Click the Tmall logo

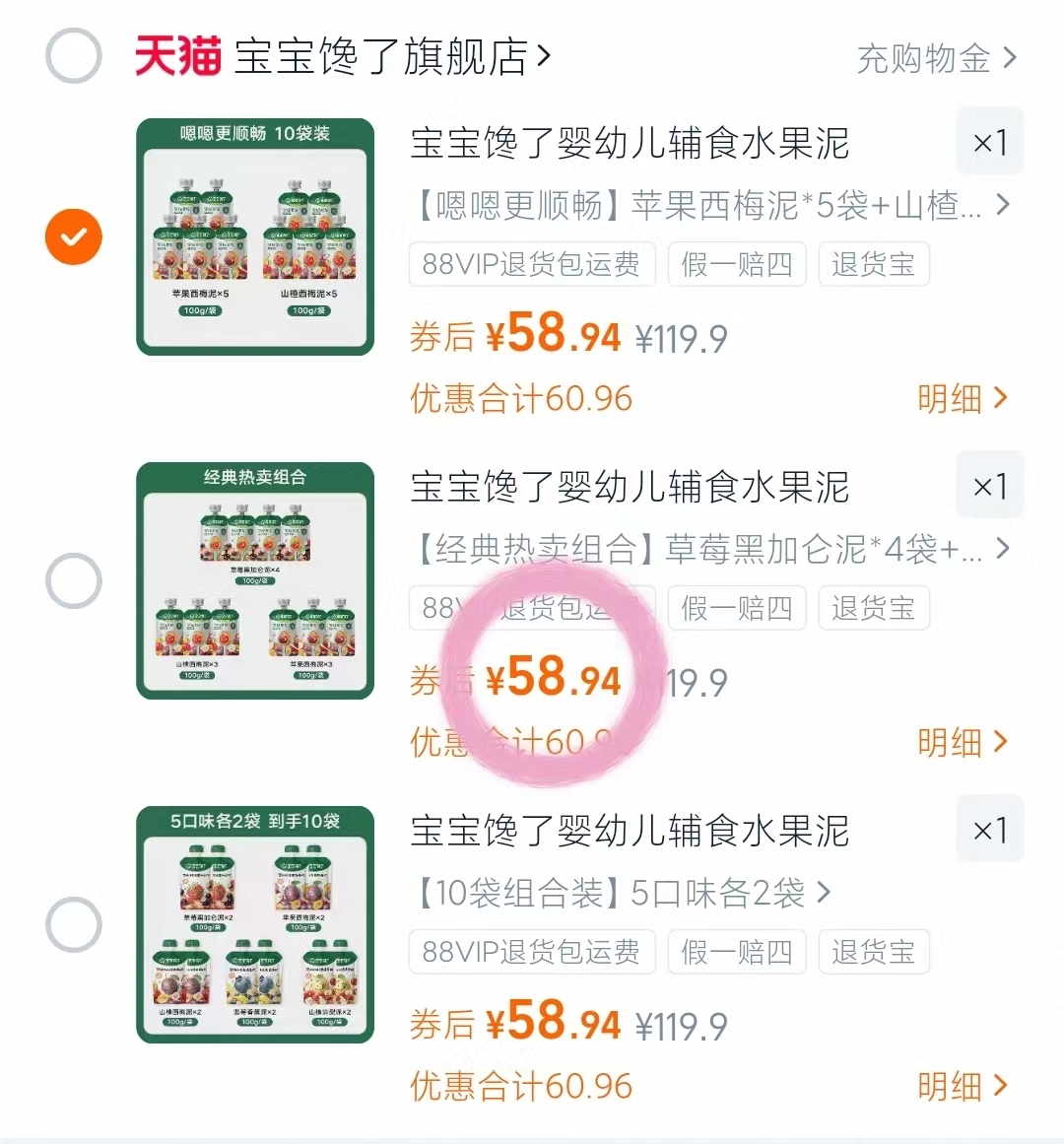[x=179, y=56]
